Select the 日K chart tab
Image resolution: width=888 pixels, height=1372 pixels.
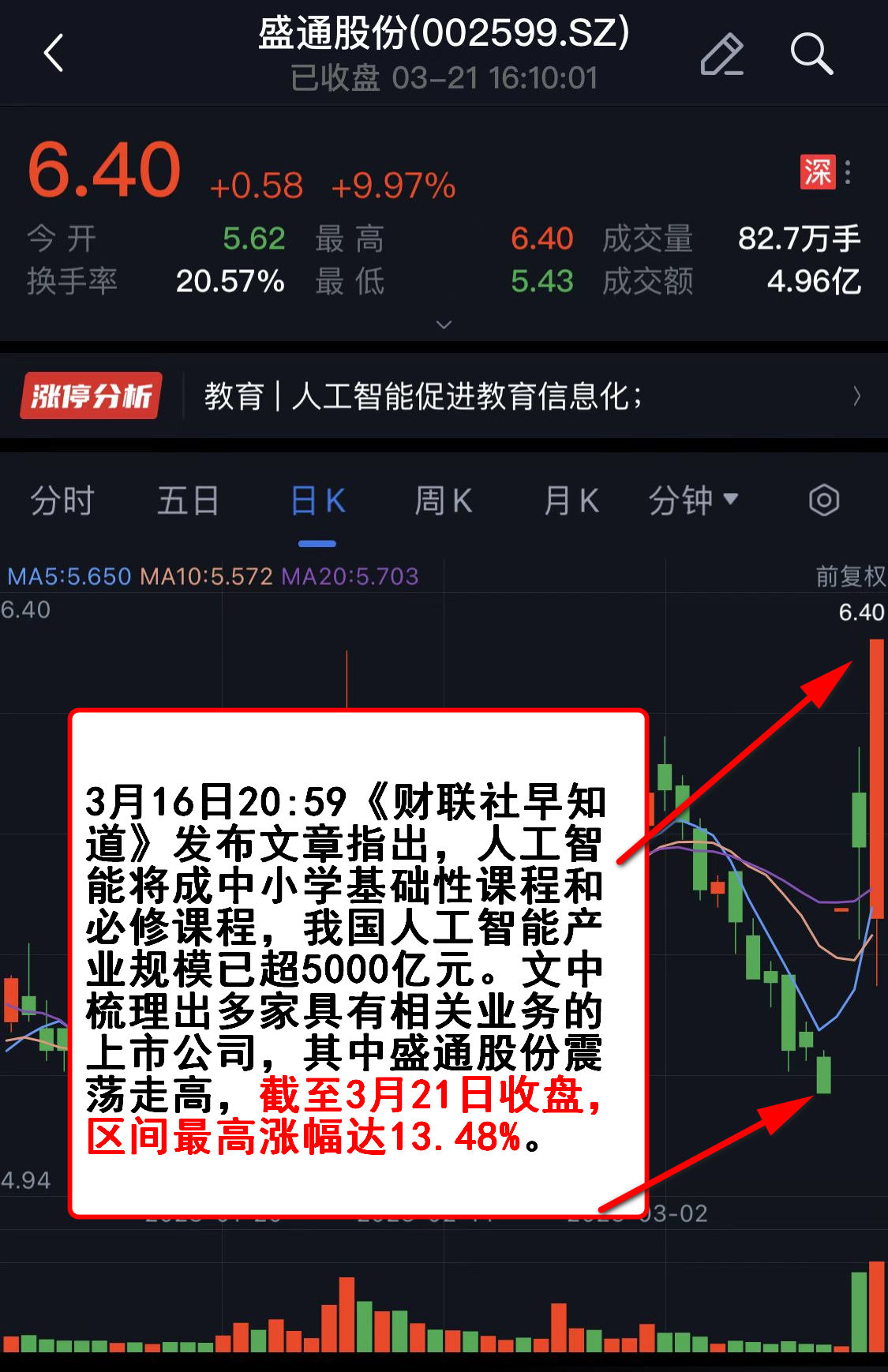(x=317, y=500)
